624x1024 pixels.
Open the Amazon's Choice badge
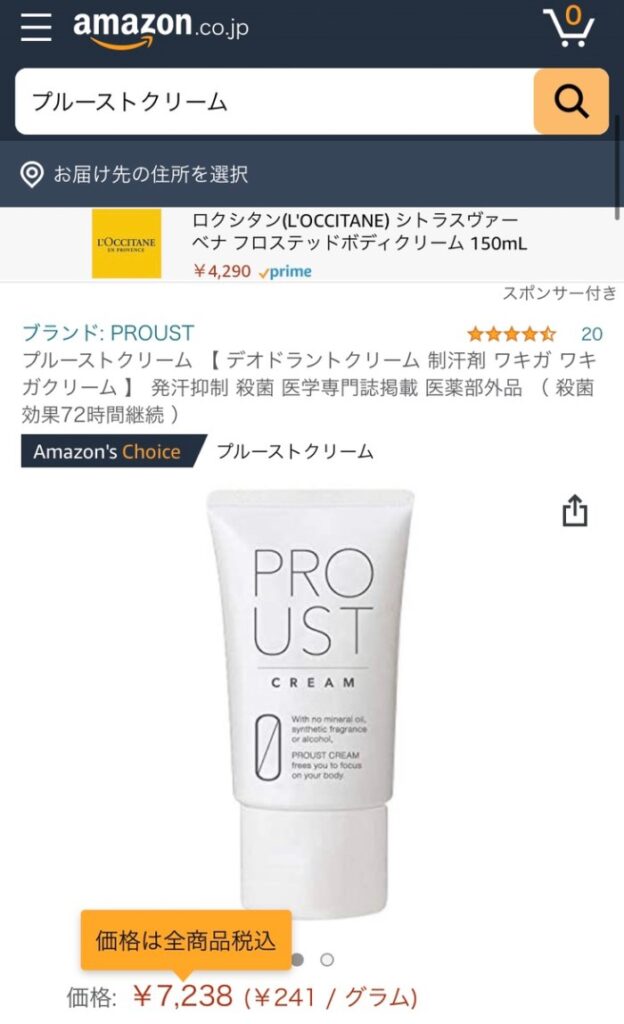click(108, 451)
